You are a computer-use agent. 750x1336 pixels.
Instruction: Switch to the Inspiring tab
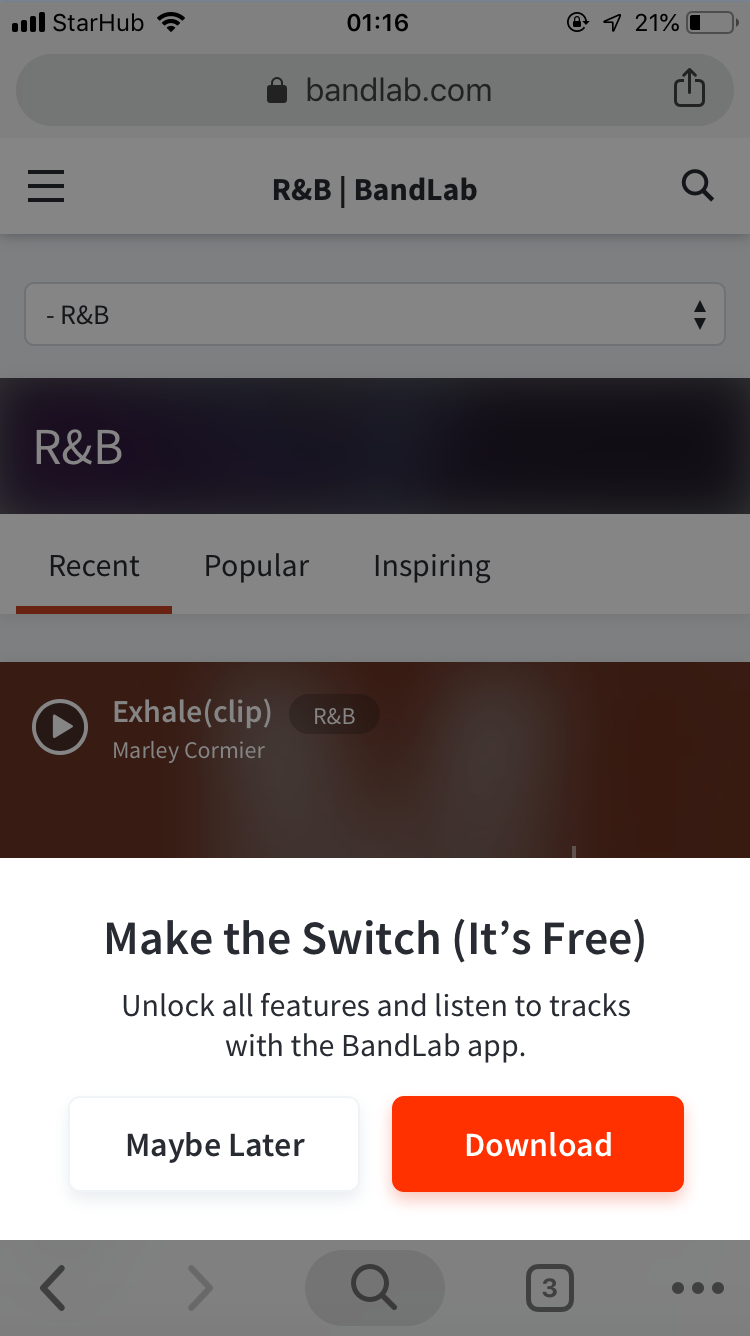[x=431, y=566]
